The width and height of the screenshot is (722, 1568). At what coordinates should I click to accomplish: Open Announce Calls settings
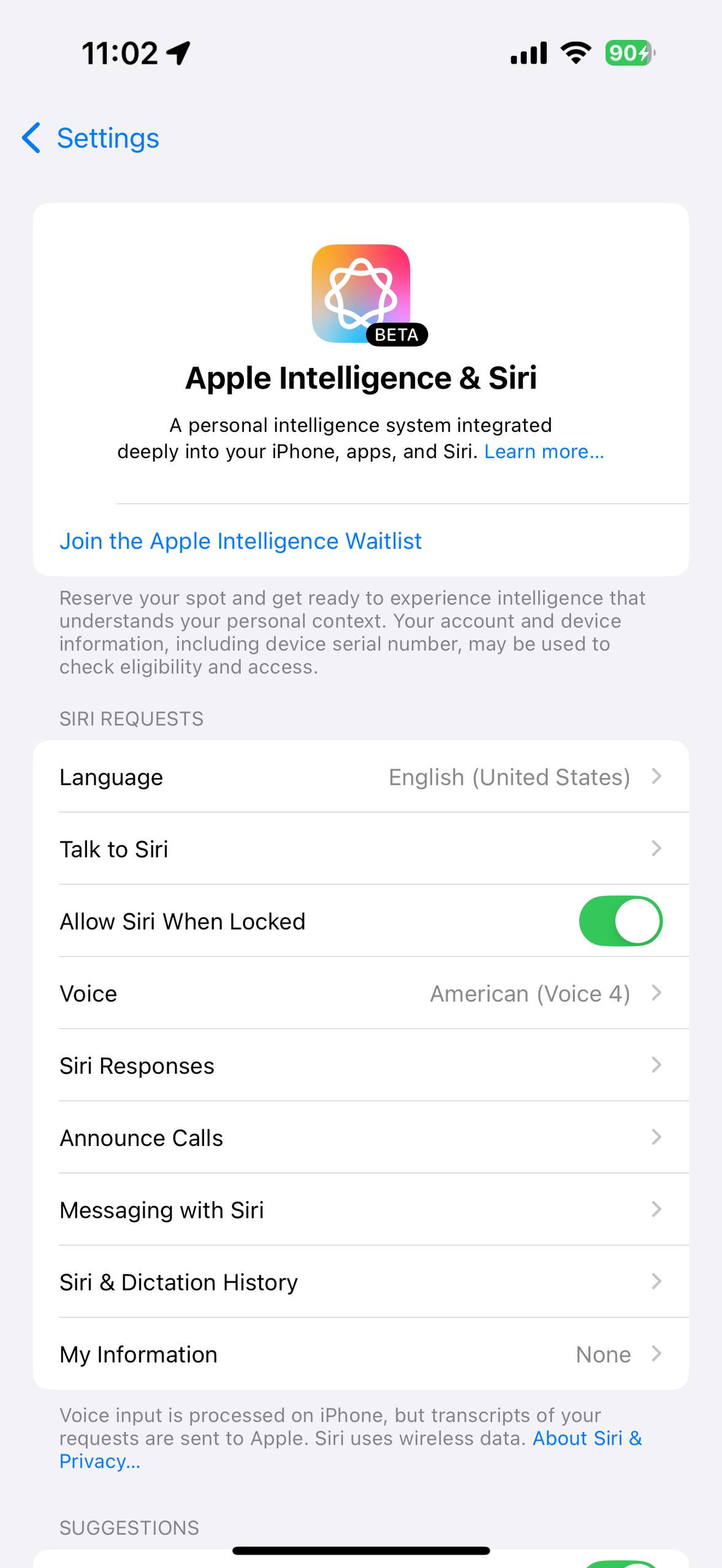(361, 1137)
